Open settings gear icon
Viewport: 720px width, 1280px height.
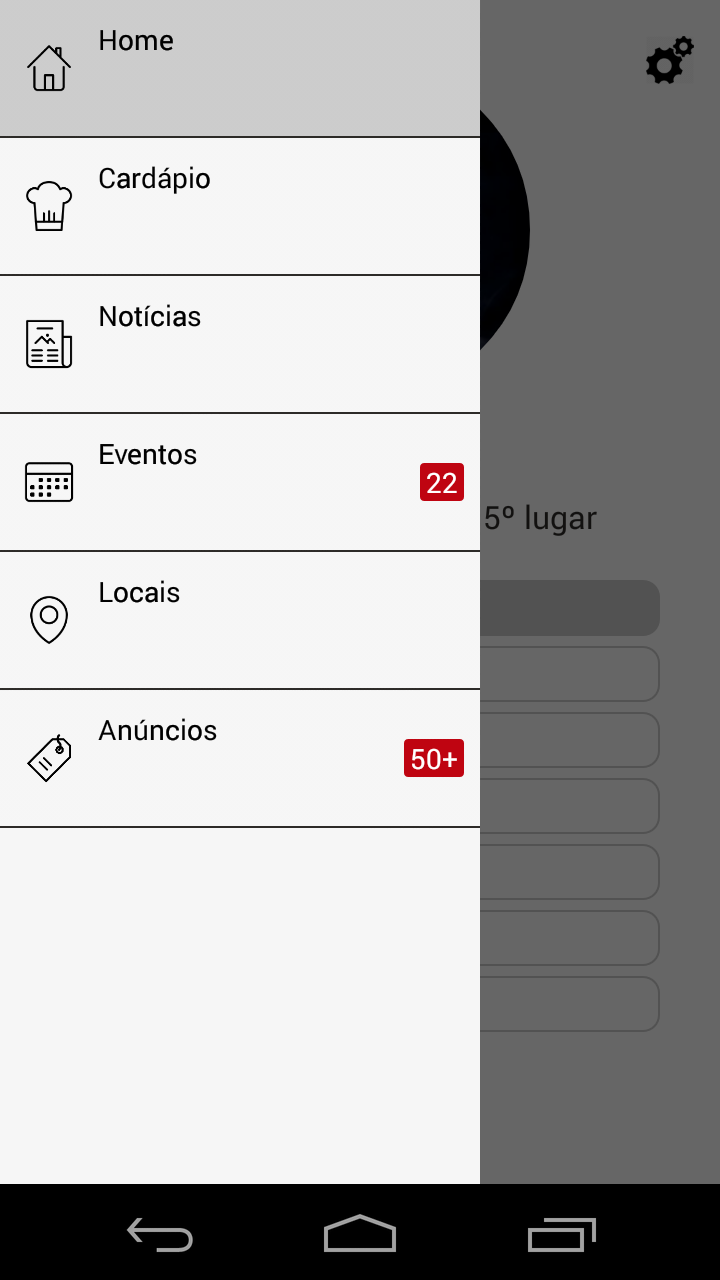pos(669,61)
